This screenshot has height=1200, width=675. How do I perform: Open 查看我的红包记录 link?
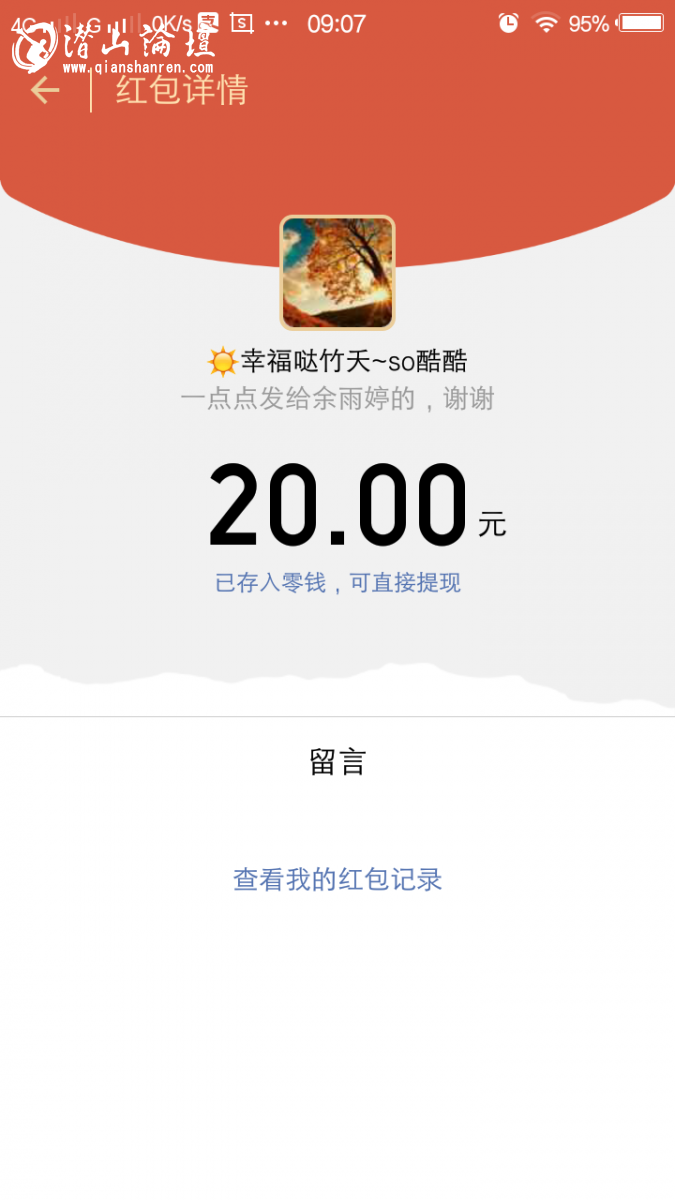pos(338,880)
